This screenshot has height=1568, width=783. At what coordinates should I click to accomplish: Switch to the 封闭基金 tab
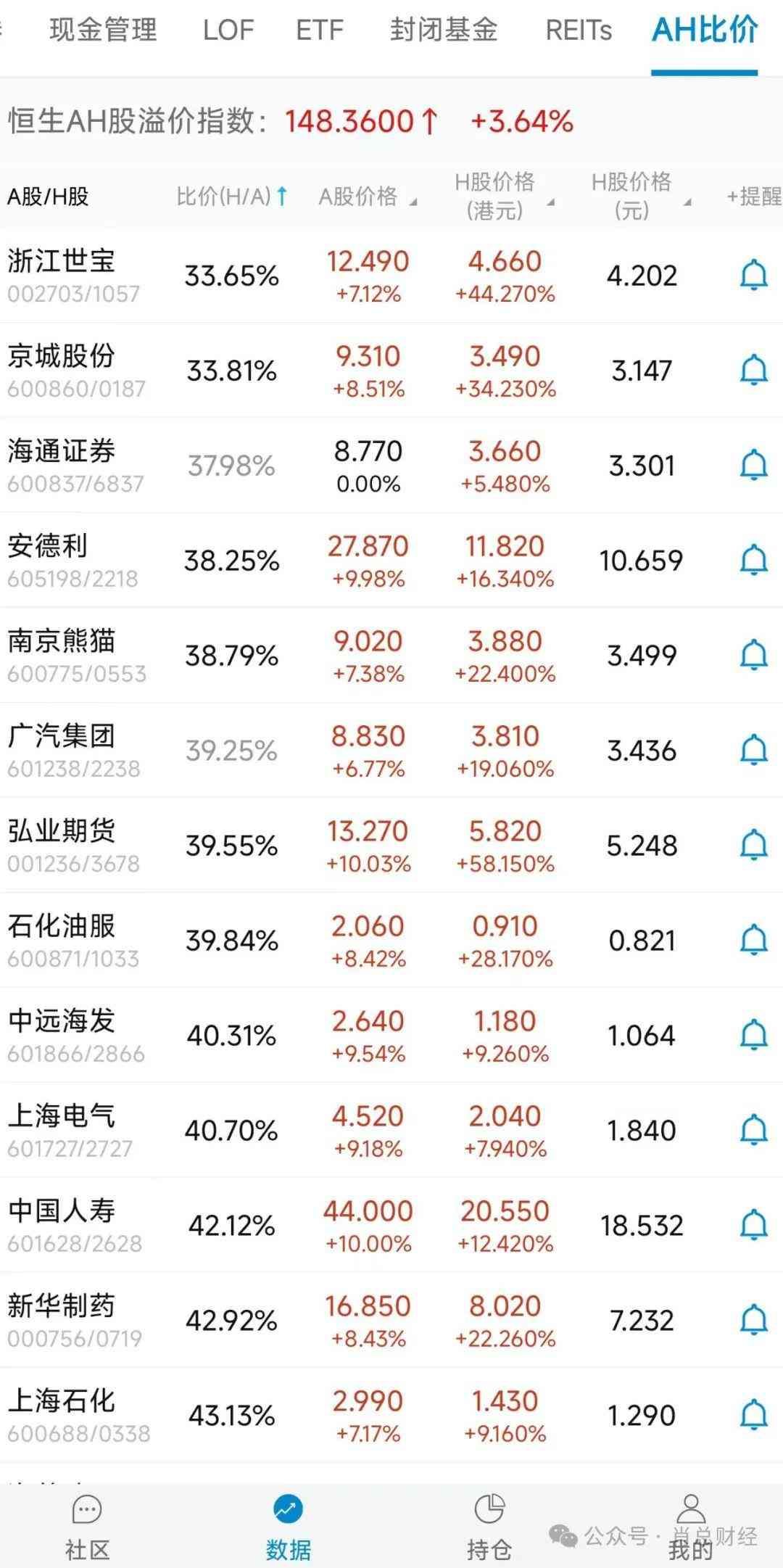(x=444, y=30)
